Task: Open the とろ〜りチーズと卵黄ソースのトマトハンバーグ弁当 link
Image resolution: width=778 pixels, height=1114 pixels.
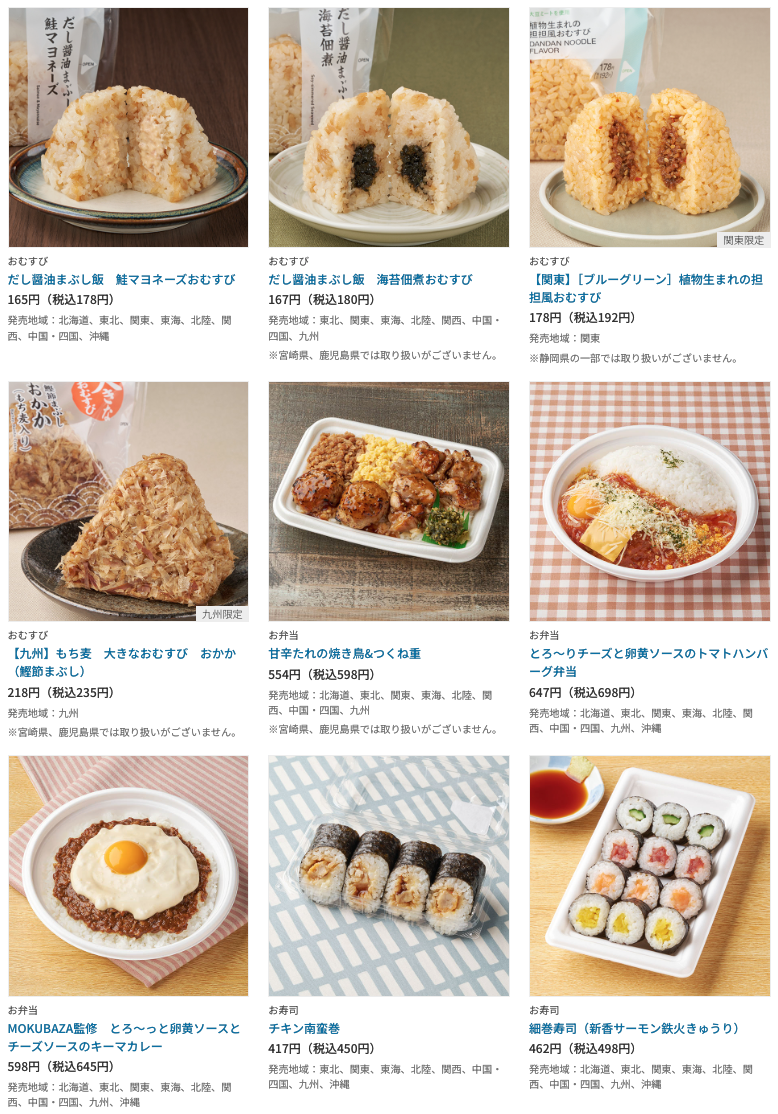Action: (x=648, y=662)
